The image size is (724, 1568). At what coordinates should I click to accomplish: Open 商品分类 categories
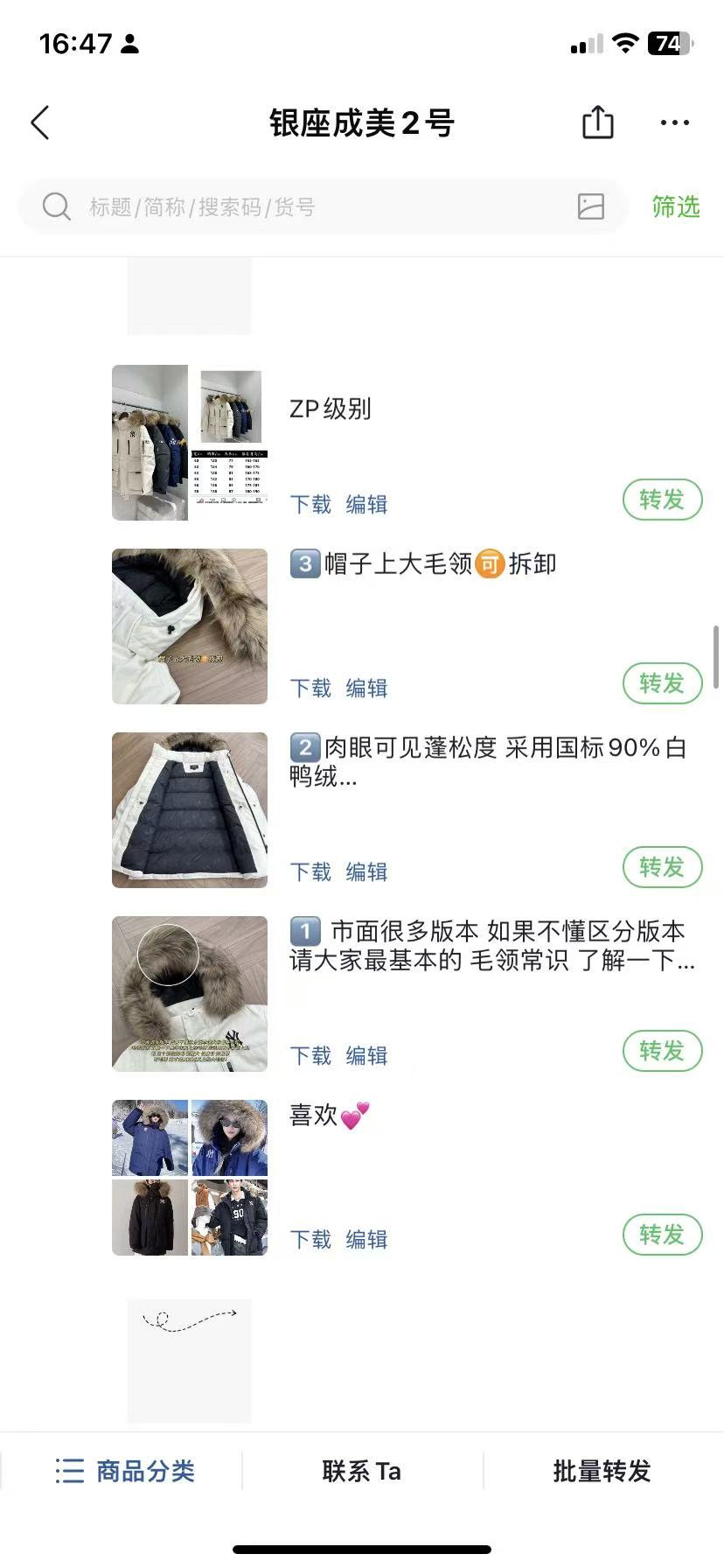(124, 1471)
